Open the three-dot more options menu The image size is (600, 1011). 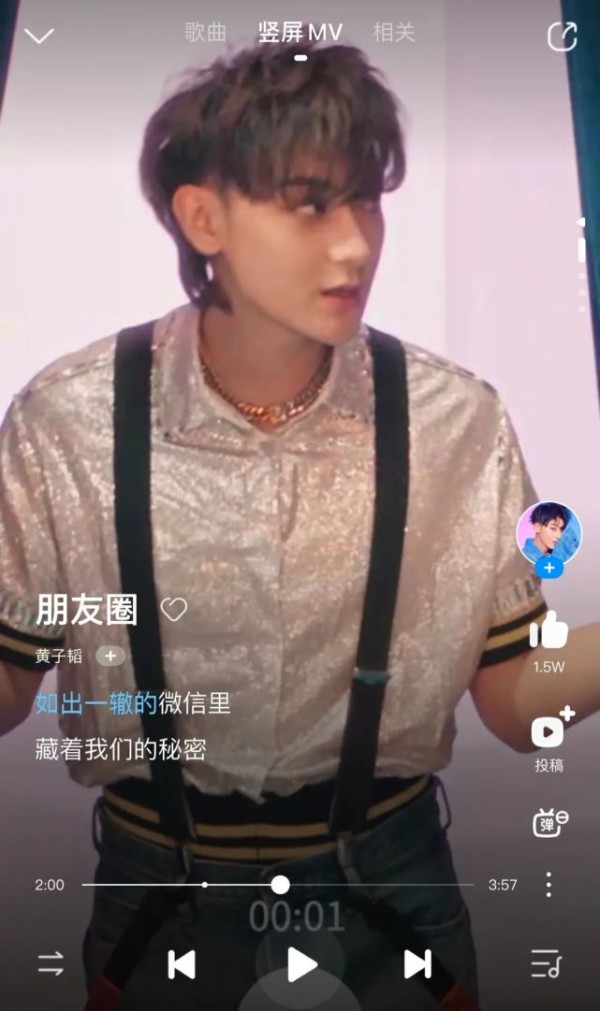click(x=548, y=884)
